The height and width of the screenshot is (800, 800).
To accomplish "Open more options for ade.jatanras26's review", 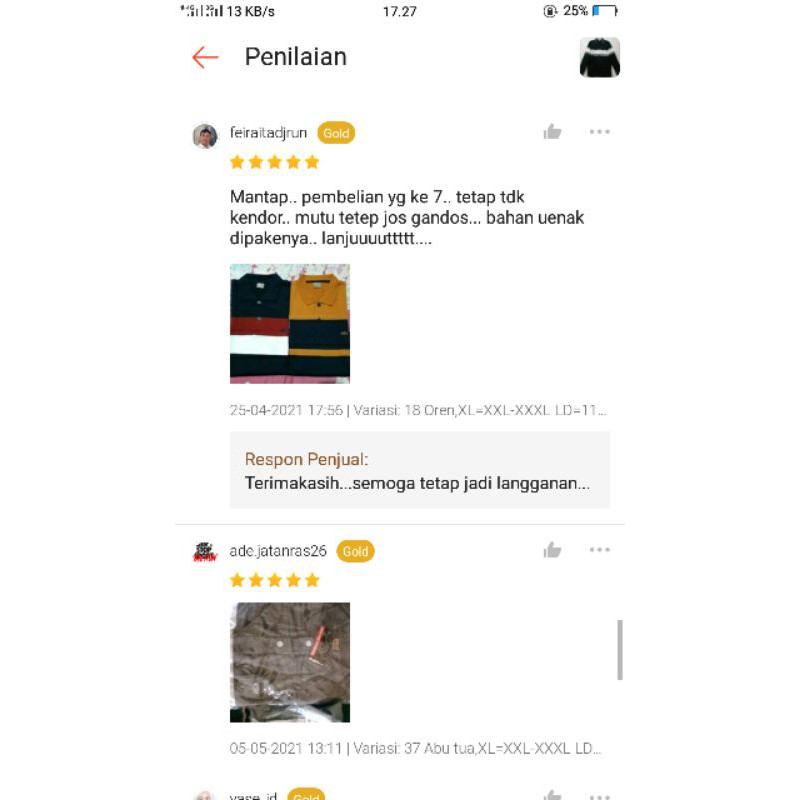I will (599, 550).
